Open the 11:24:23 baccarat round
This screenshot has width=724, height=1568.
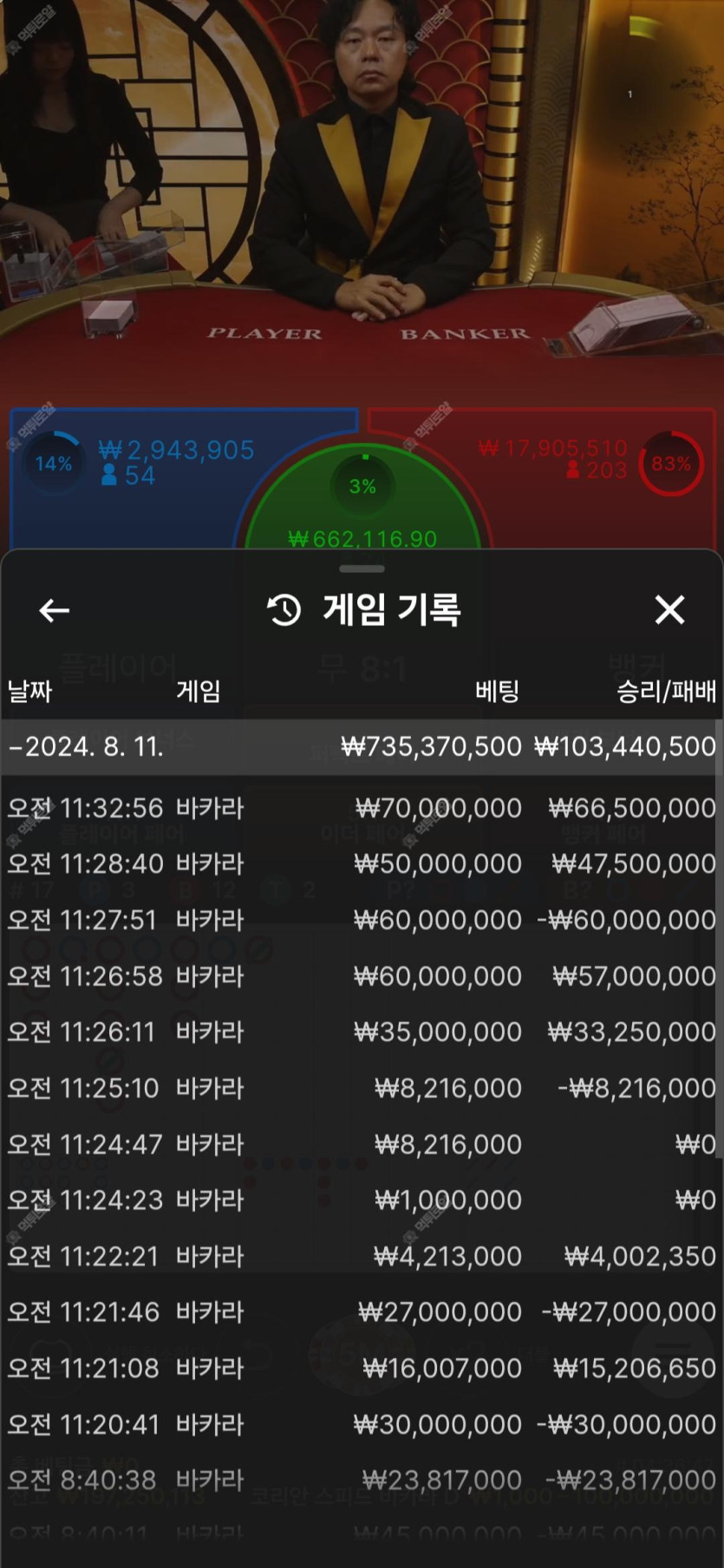[x=361, y=1200]
